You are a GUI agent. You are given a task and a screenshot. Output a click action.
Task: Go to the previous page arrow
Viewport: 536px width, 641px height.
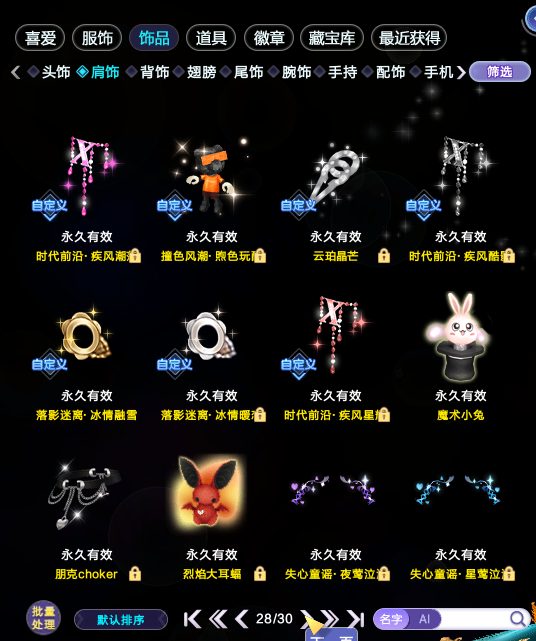(x=242, y=619)
